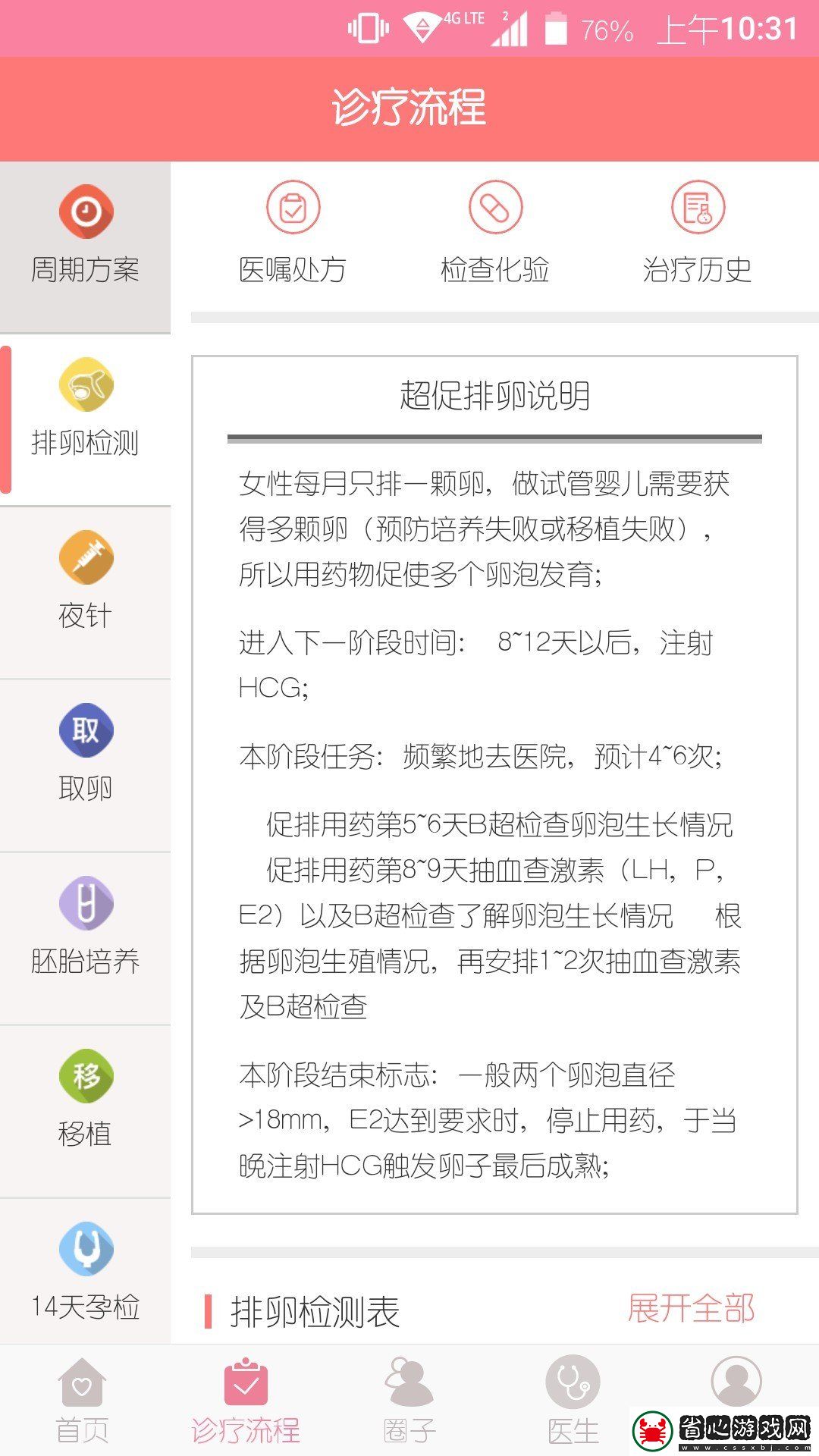Expand all with 展开全部
This screenshot has width=819, height=1456.
(690, 1309)
